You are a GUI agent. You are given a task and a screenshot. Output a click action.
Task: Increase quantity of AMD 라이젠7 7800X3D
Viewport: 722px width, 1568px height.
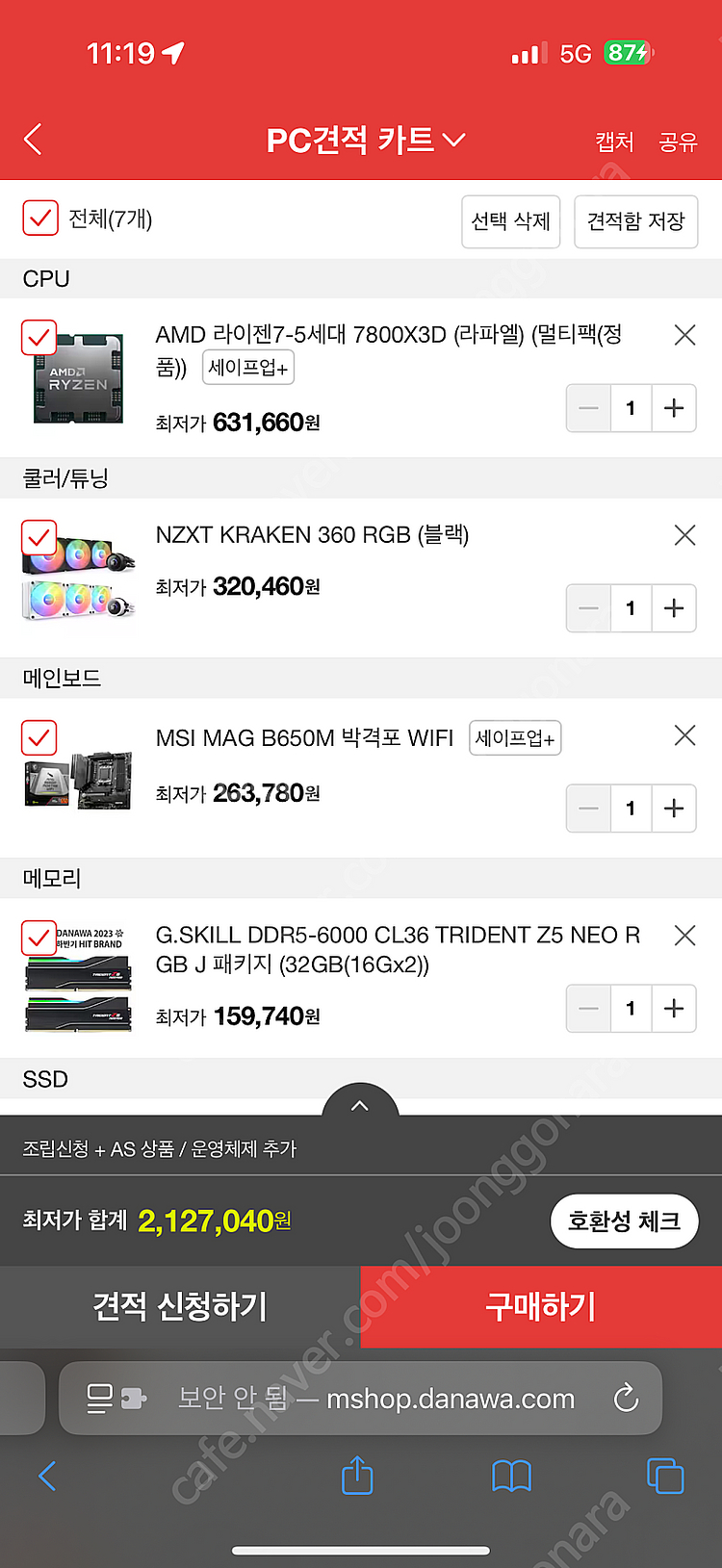coord(674,408)
